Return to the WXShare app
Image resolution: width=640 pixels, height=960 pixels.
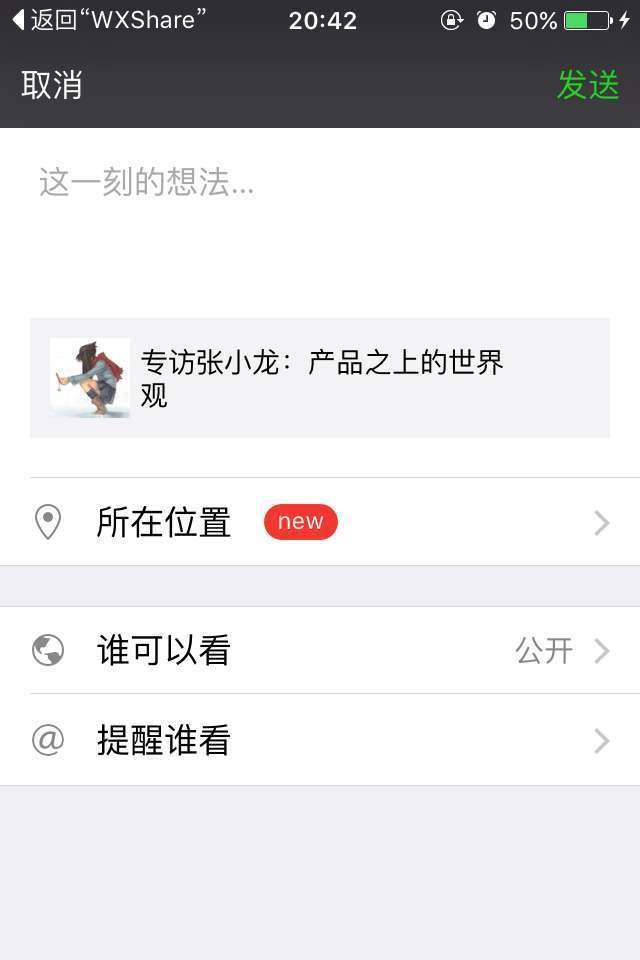tap(110, 20)
